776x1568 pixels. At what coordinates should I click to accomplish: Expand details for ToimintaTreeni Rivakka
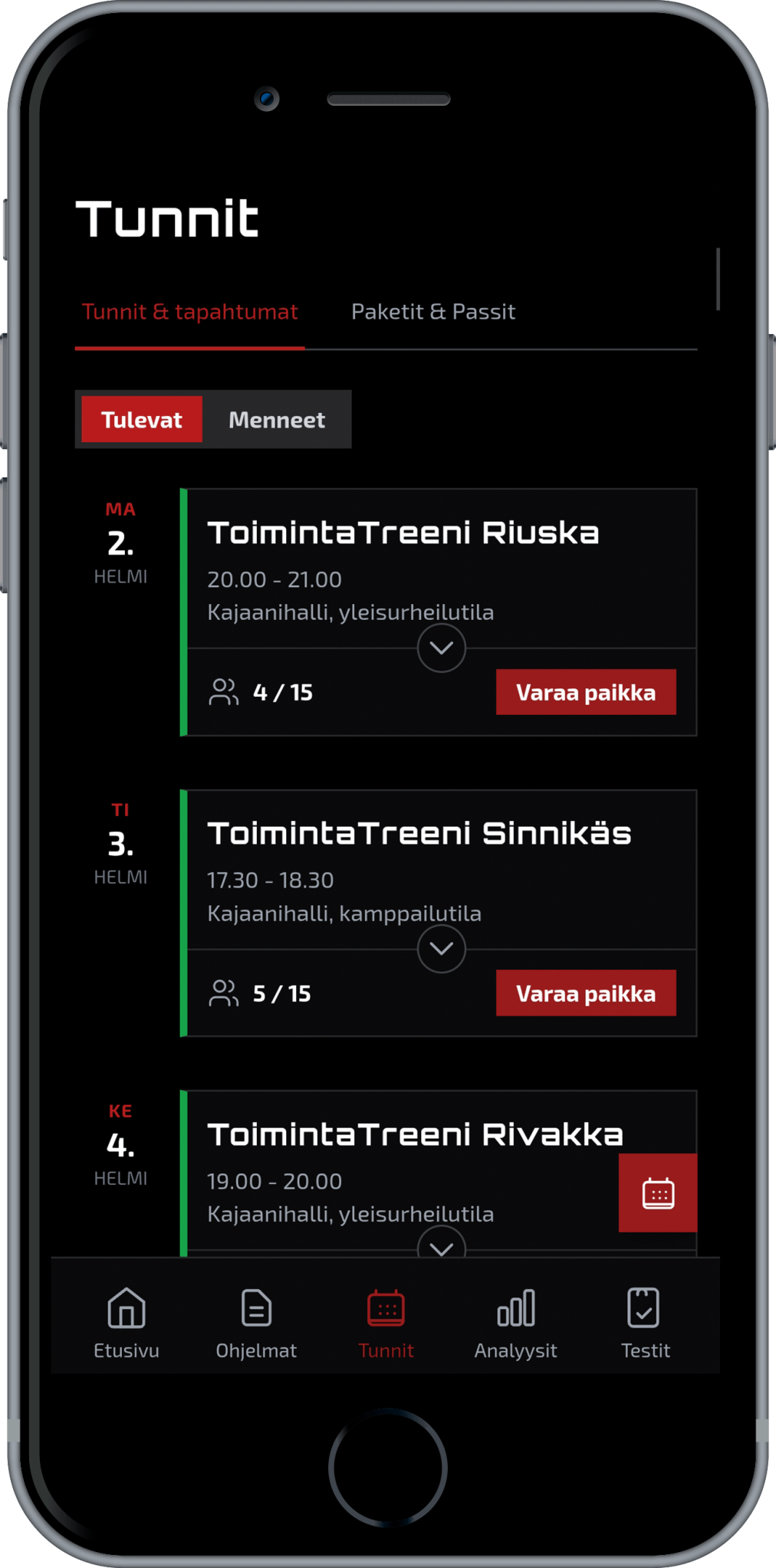pos(441,1246)
